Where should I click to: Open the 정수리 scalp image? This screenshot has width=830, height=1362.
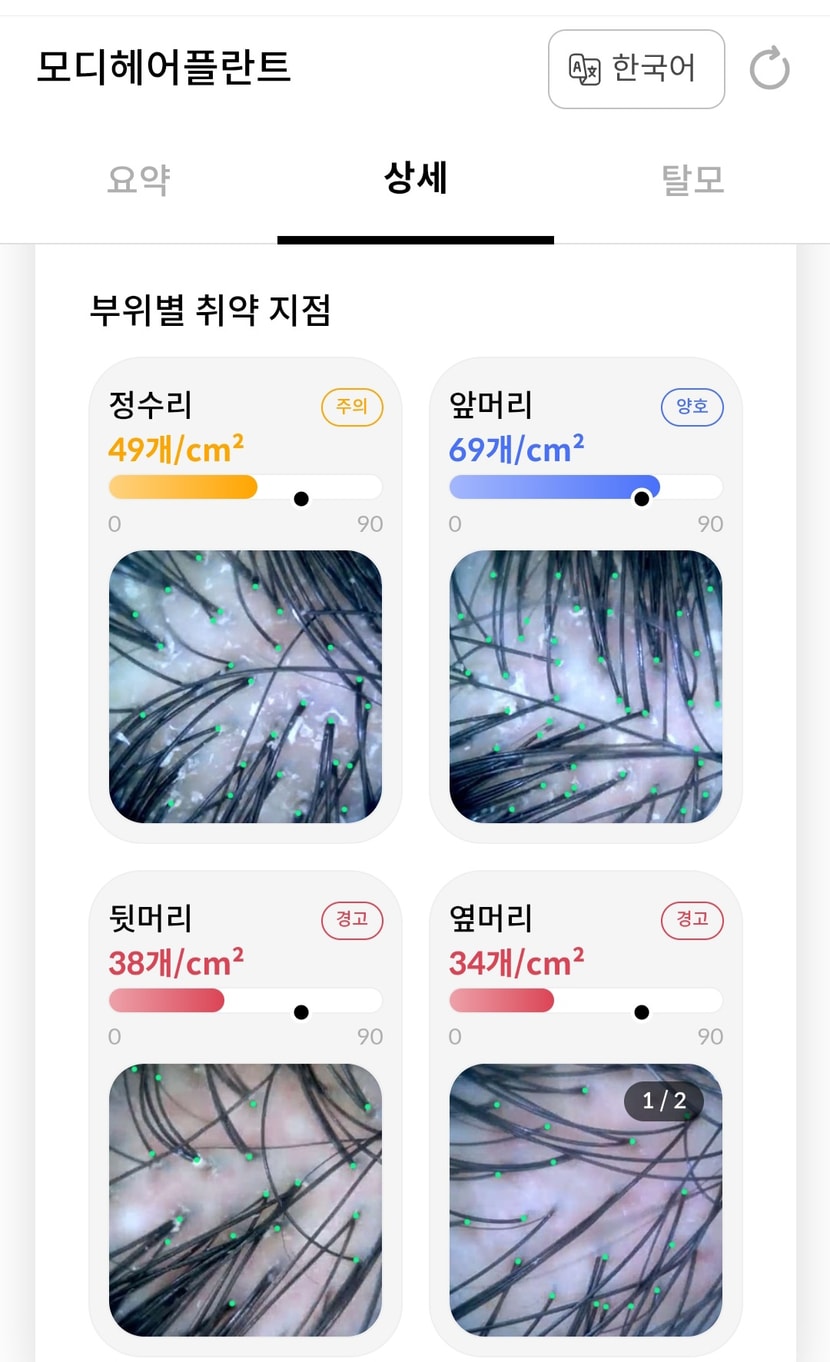coord(245,687)
